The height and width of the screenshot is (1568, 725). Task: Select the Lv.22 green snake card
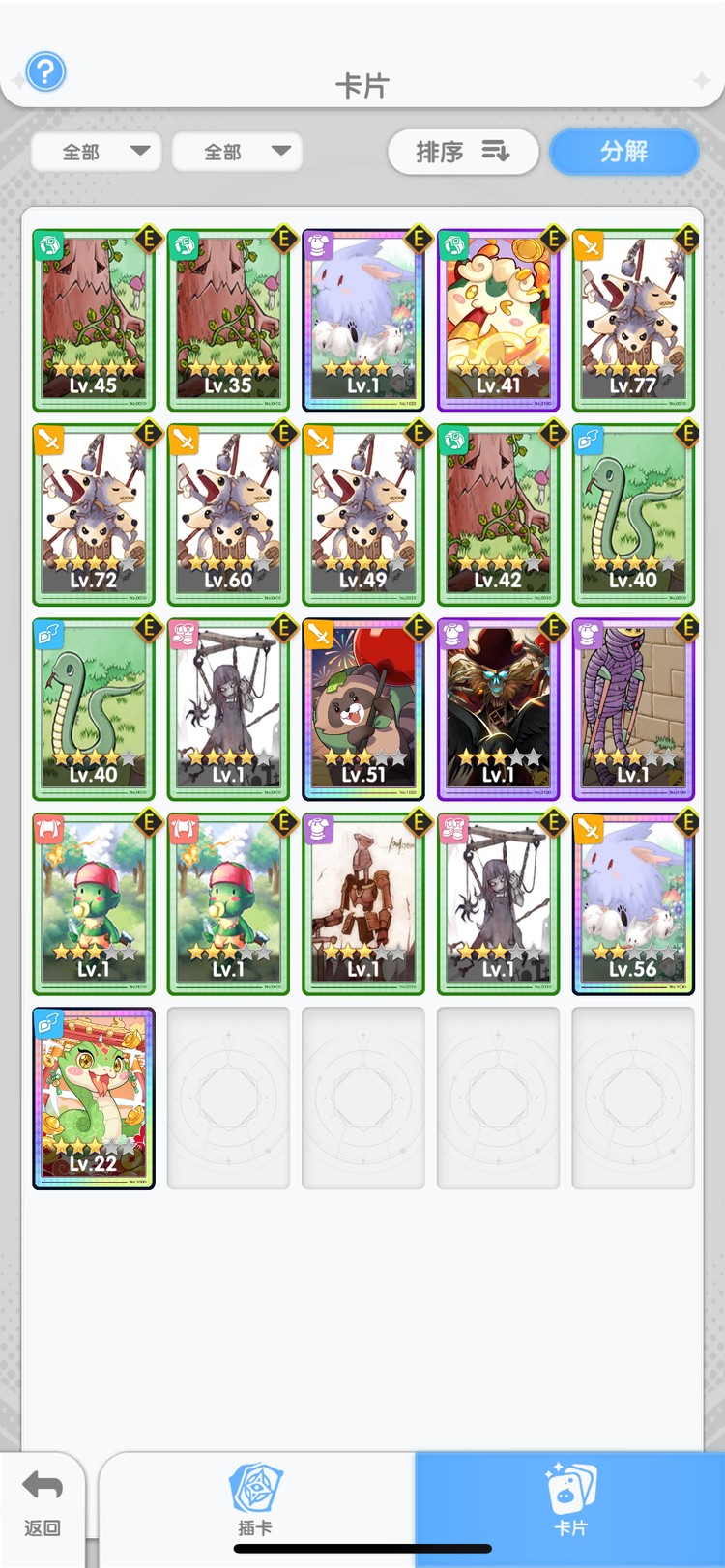pos(94,1098)
